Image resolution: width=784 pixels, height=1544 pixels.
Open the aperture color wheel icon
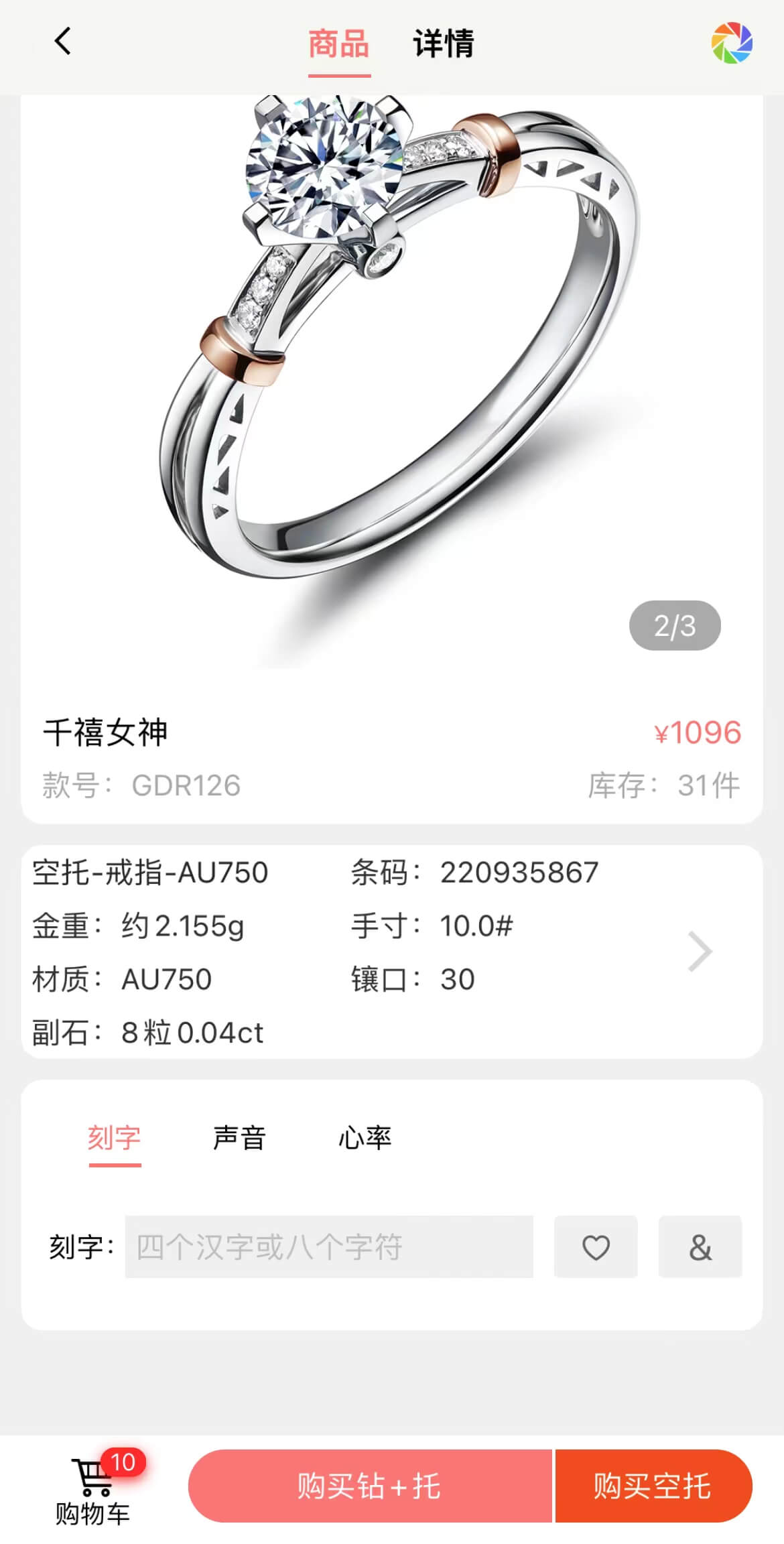(732, 42)
